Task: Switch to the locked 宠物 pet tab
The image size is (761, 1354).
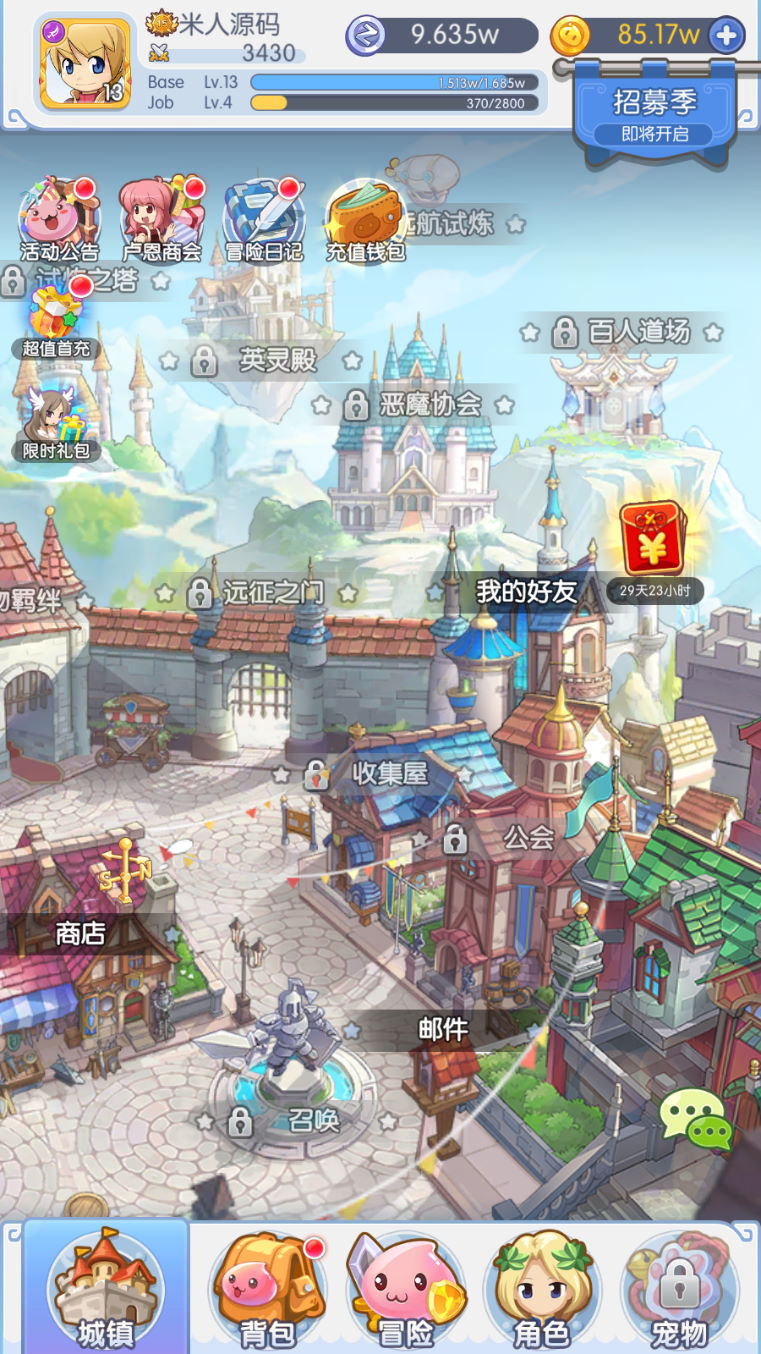Action: coord(679,1288)
